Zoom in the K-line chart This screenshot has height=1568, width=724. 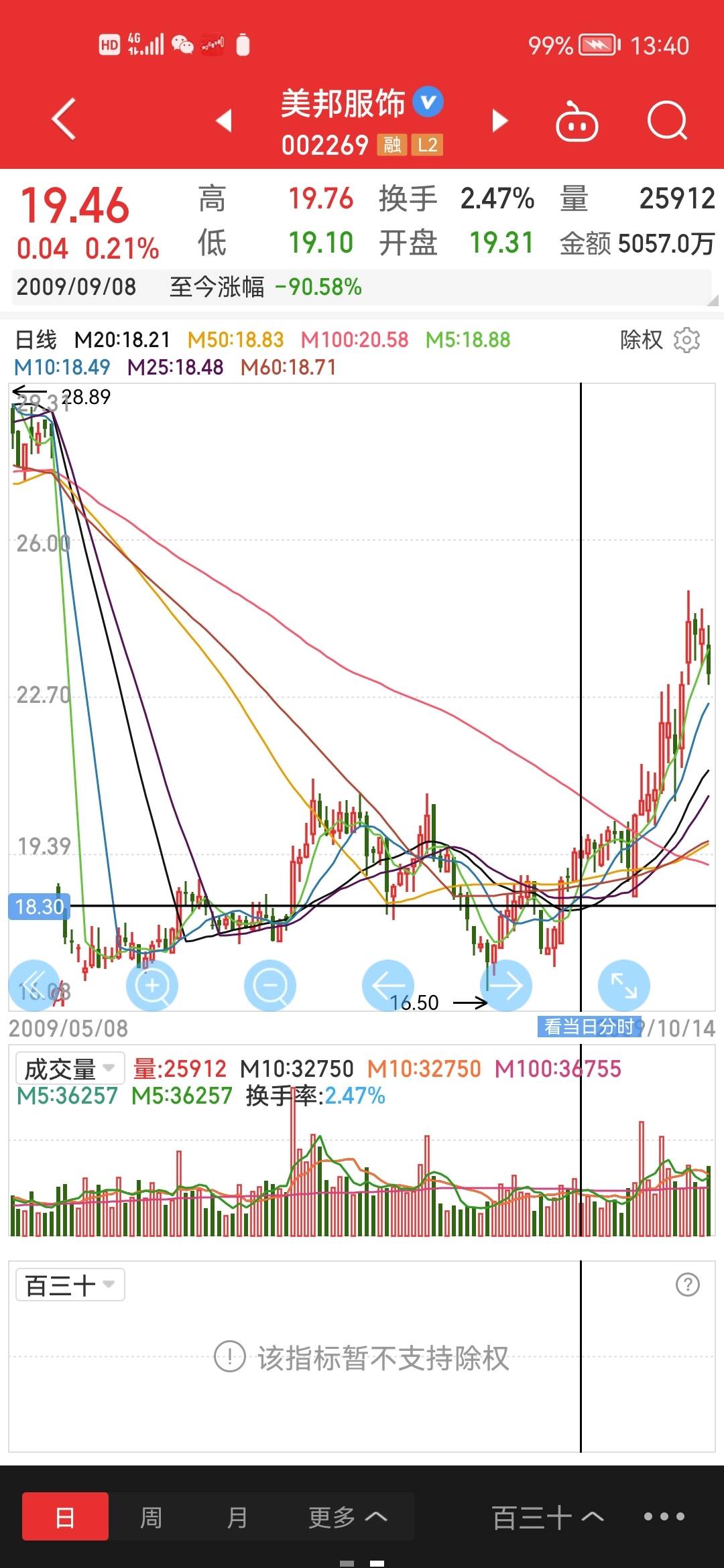(x=152, y=986)
